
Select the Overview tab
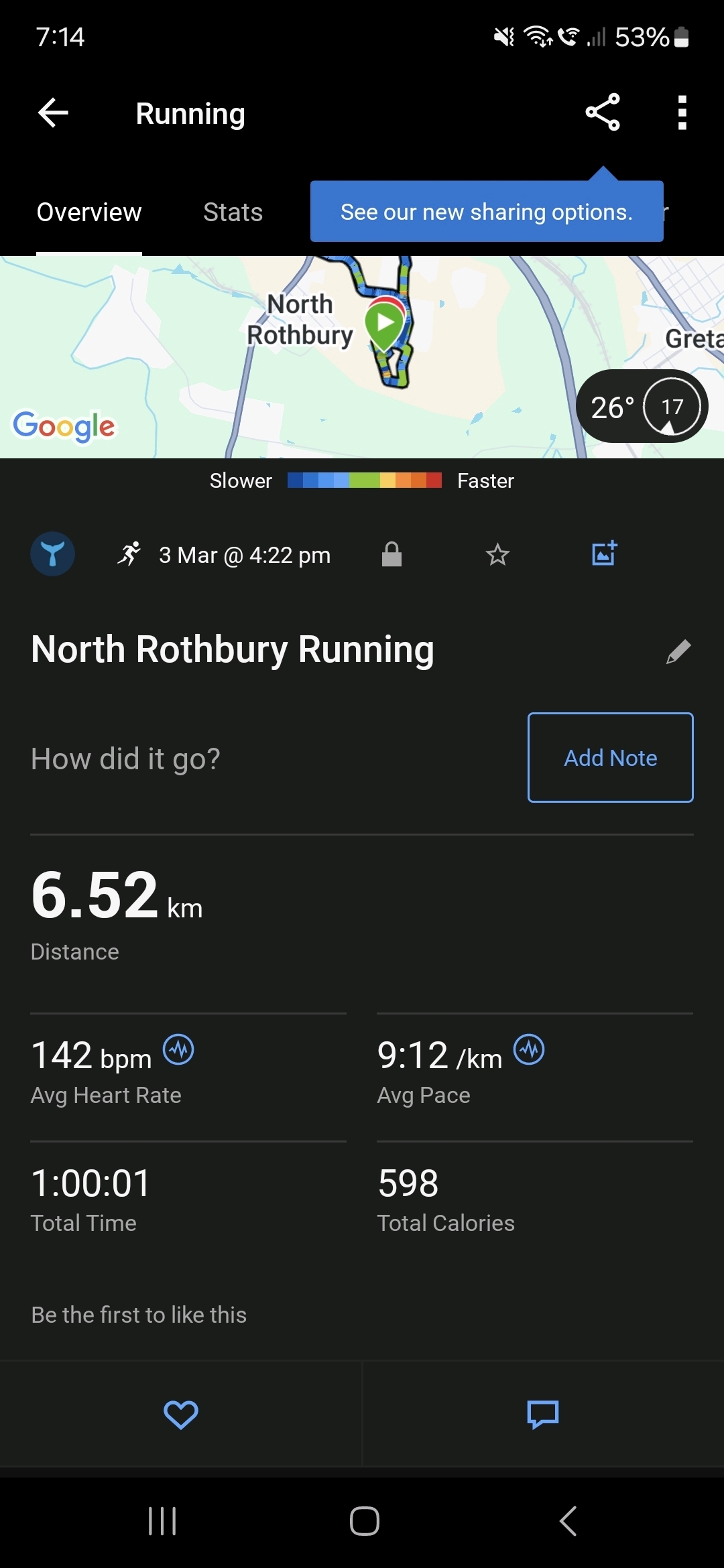click(x=89, y=212)
